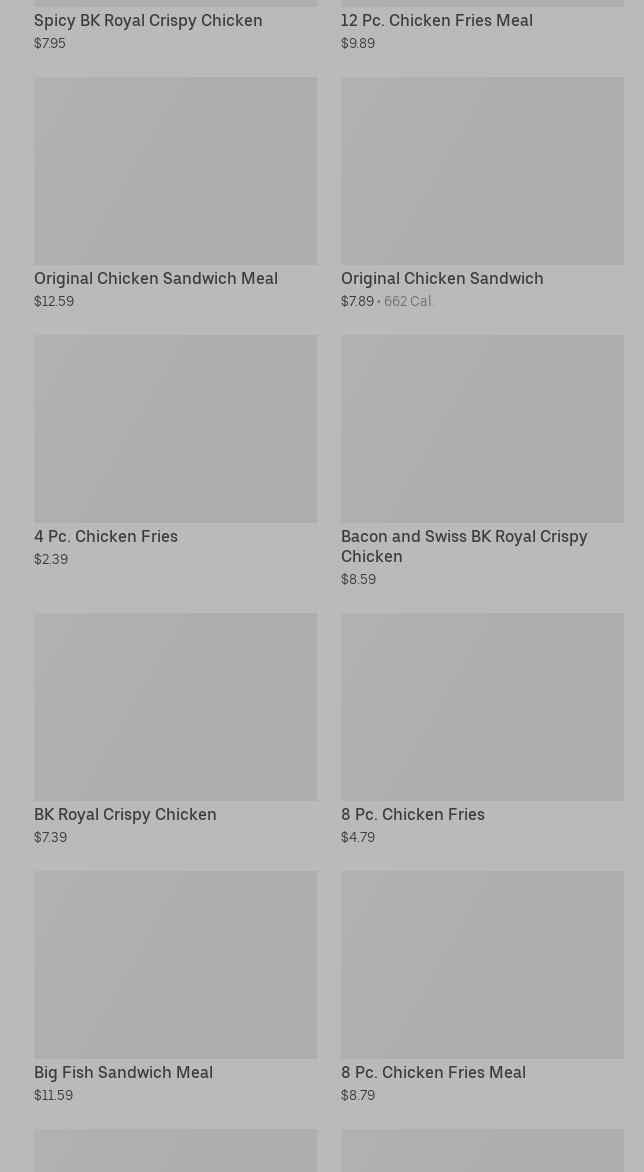
Task: Open Spicy BK Royal Crispy Chicken item
Action: click(x=148, y=20)
